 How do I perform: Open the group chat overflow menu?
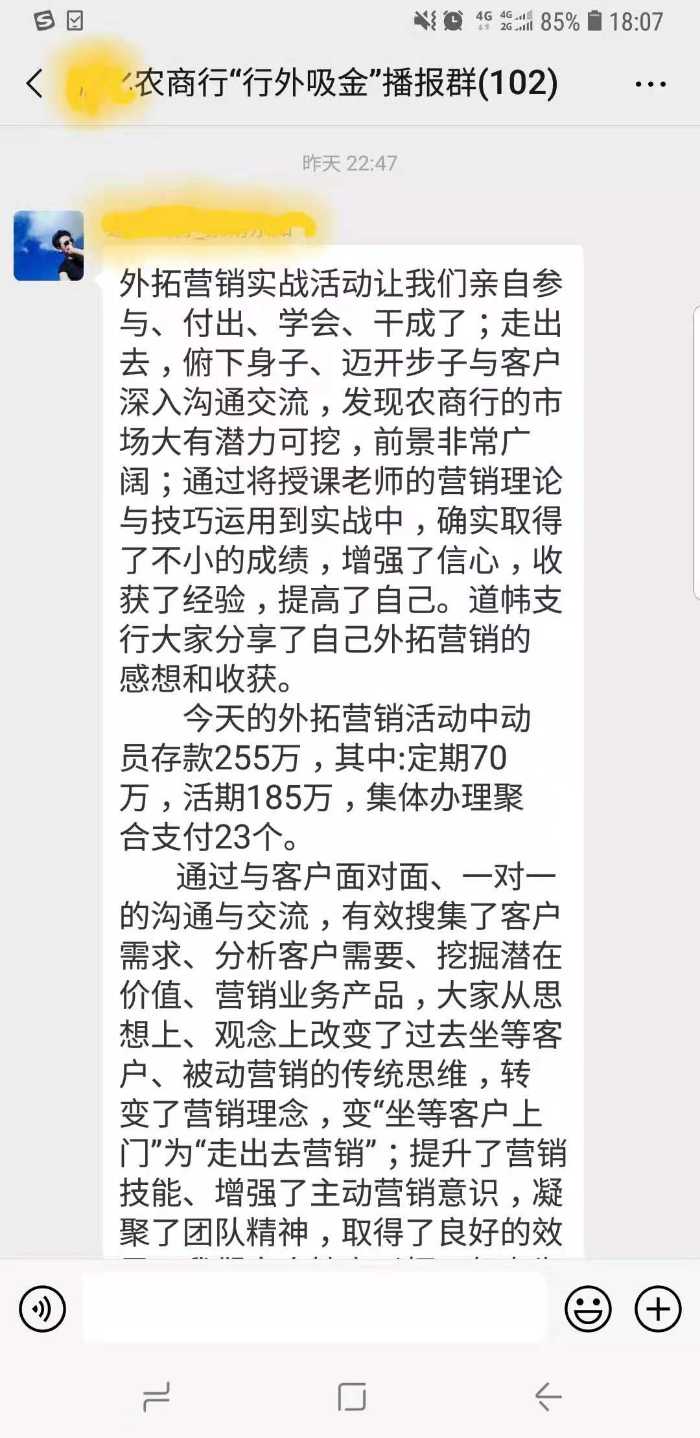tap(650, 84)
